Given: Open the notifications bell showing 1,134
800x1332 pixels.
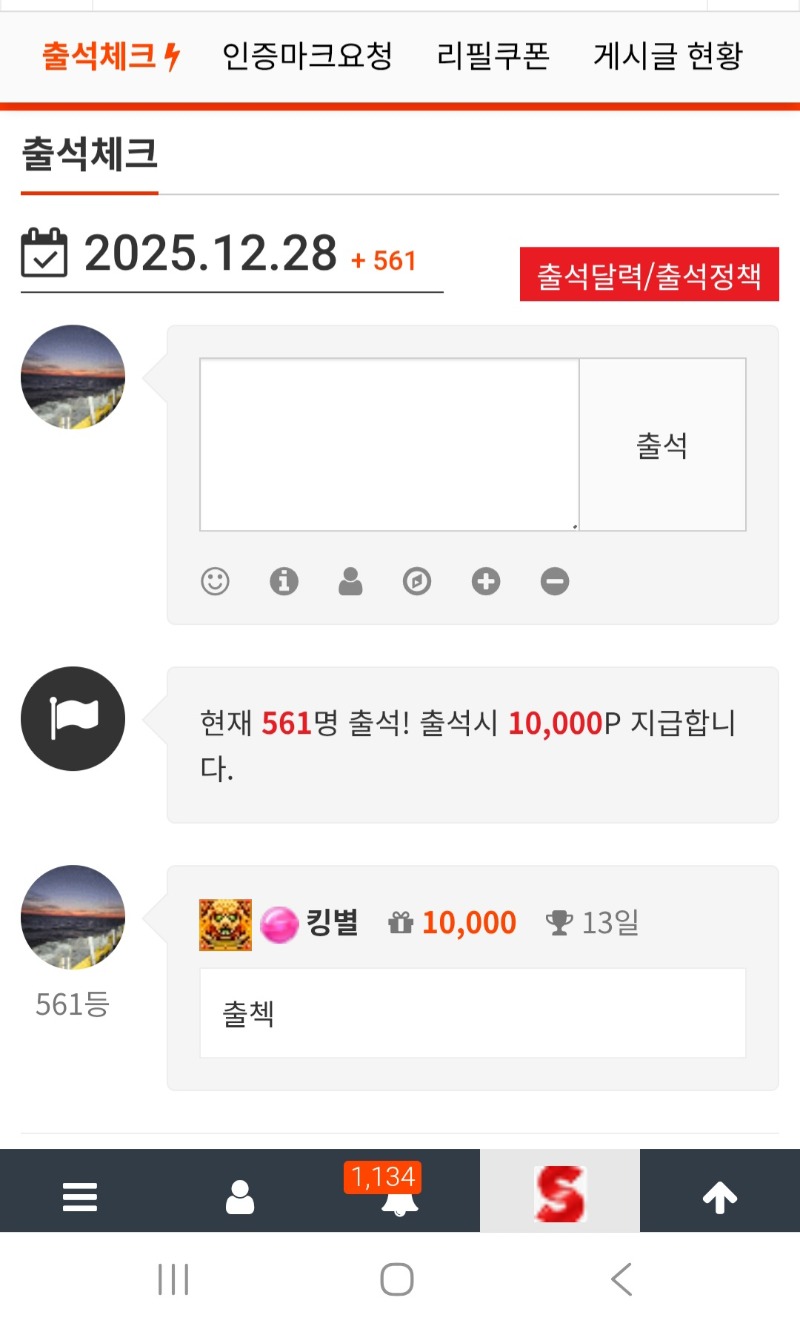Looking at the screenshot, I should click(399, 1198).
